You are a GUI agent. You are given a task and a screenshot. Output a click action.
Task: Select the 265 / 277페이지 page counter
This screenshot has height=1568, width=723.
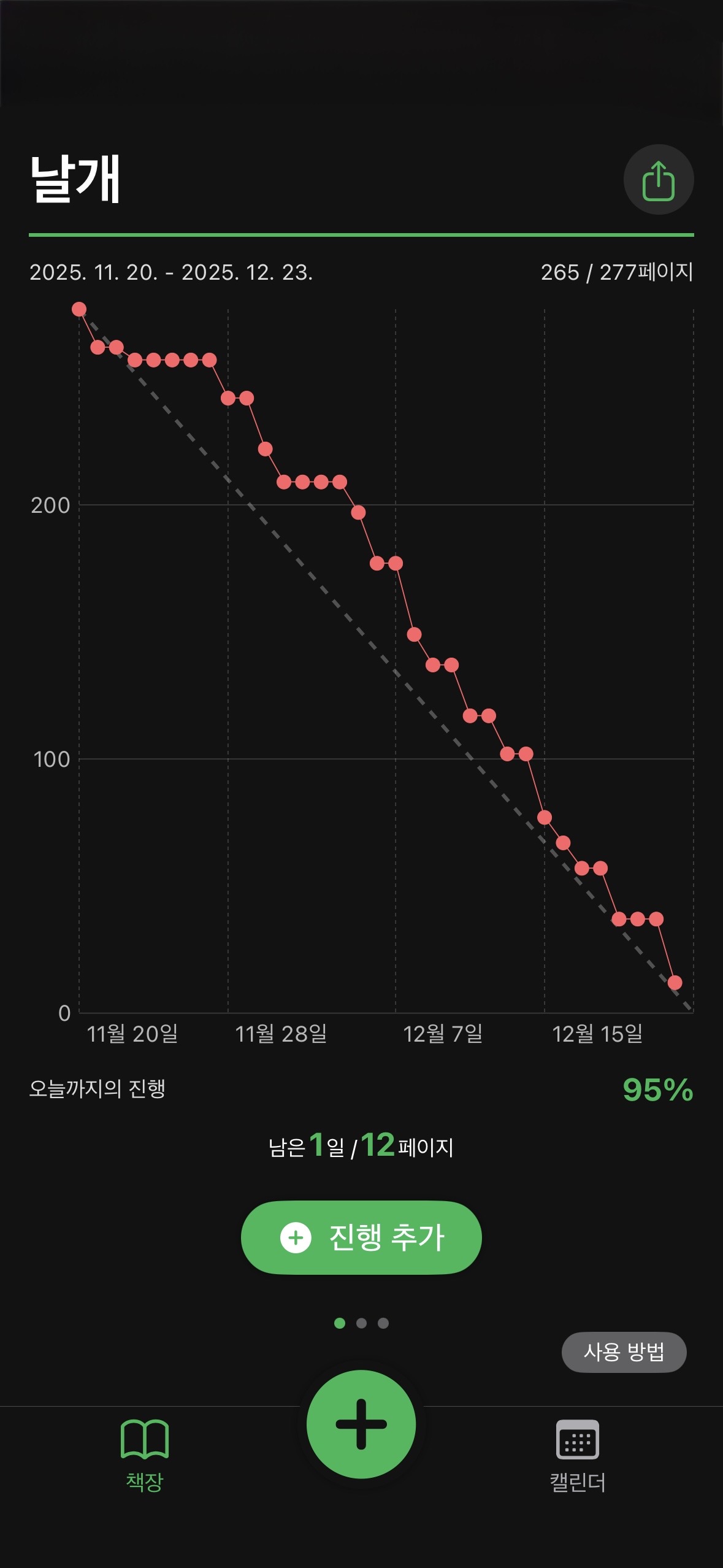click(x=618, y=271)
